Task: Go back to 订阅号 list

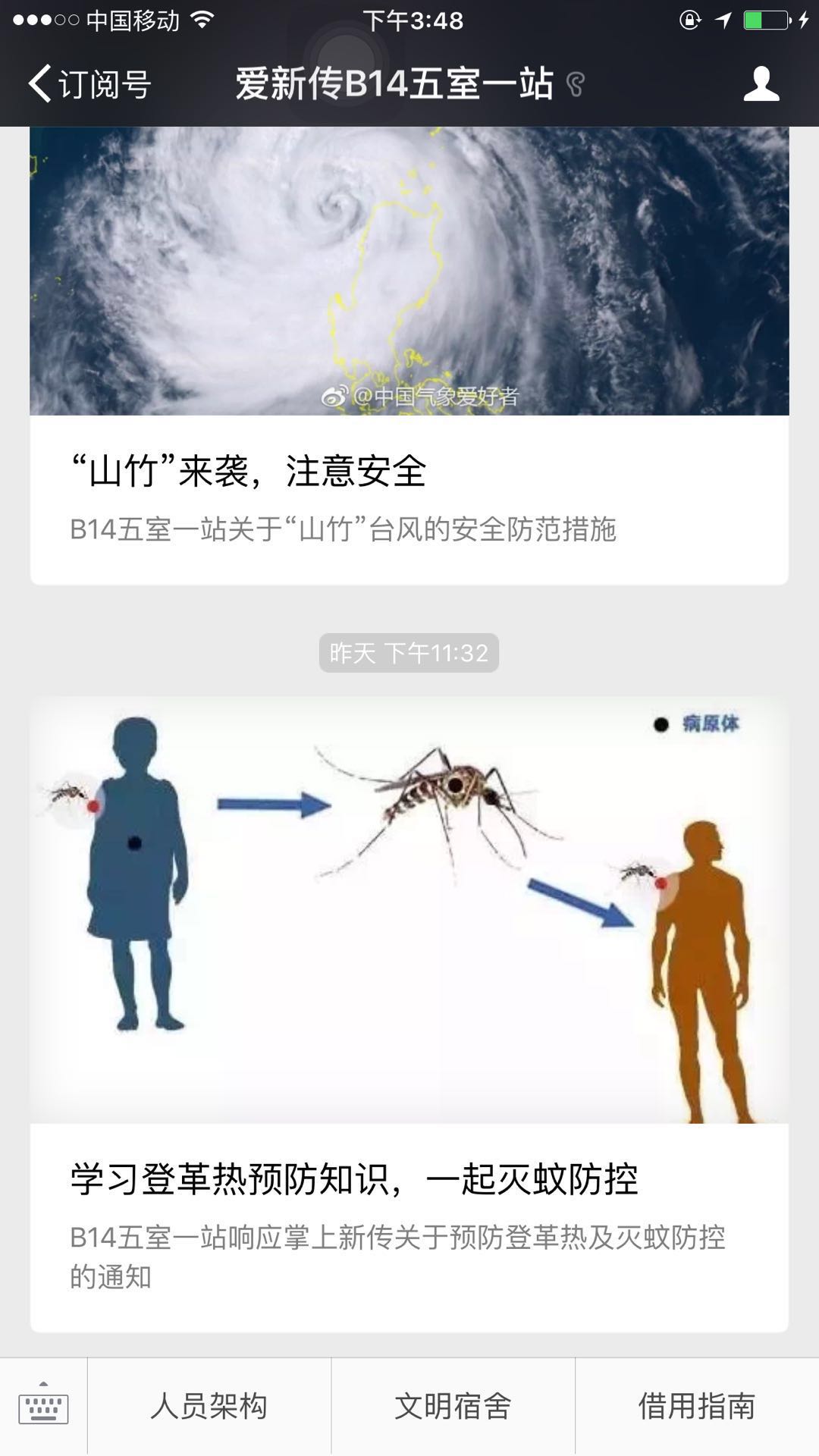Action: pos(89,83)
